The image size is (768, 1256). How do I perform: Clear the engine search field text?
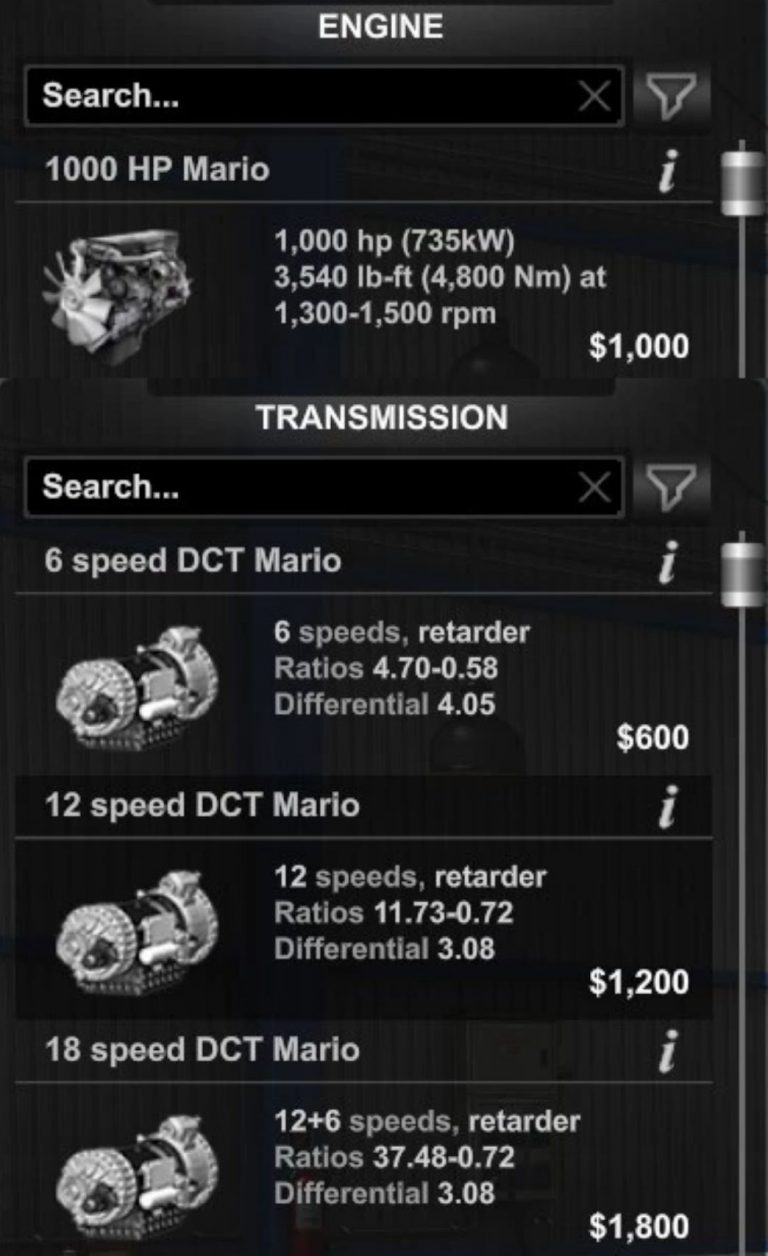[x=594, y=94]
